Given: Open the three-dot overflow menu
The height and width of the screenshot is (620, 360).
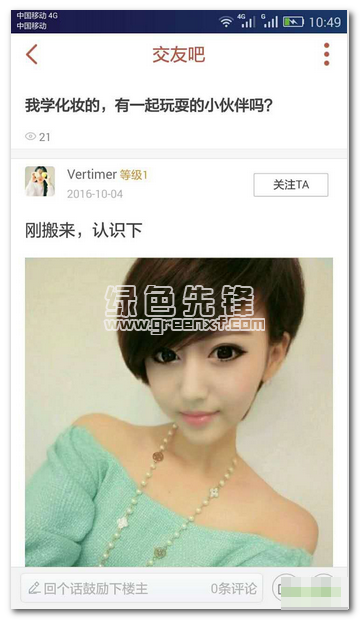Looking at the screenshot, I should point(326,54).
